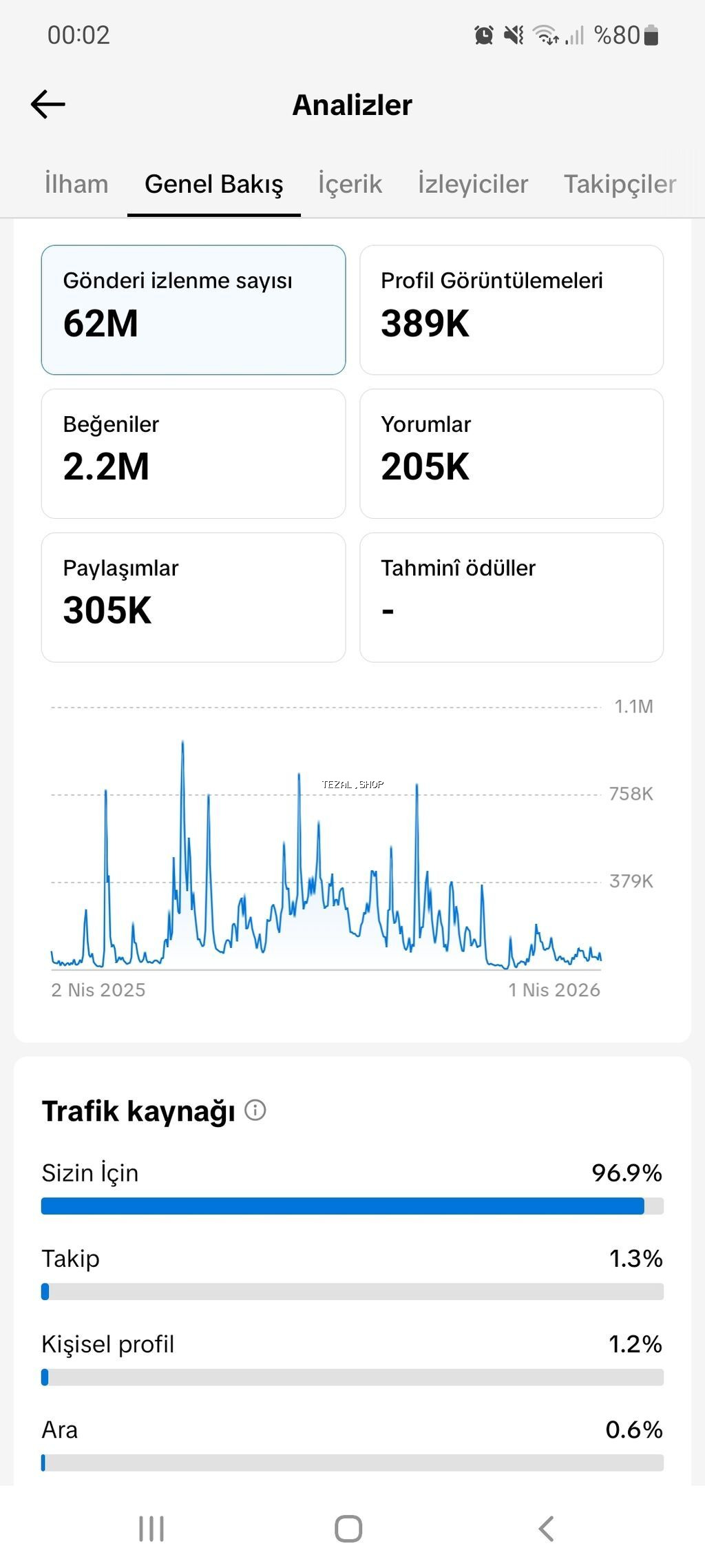Open the Trafik kaynağı info tooltip

(x=257, y=1110)
